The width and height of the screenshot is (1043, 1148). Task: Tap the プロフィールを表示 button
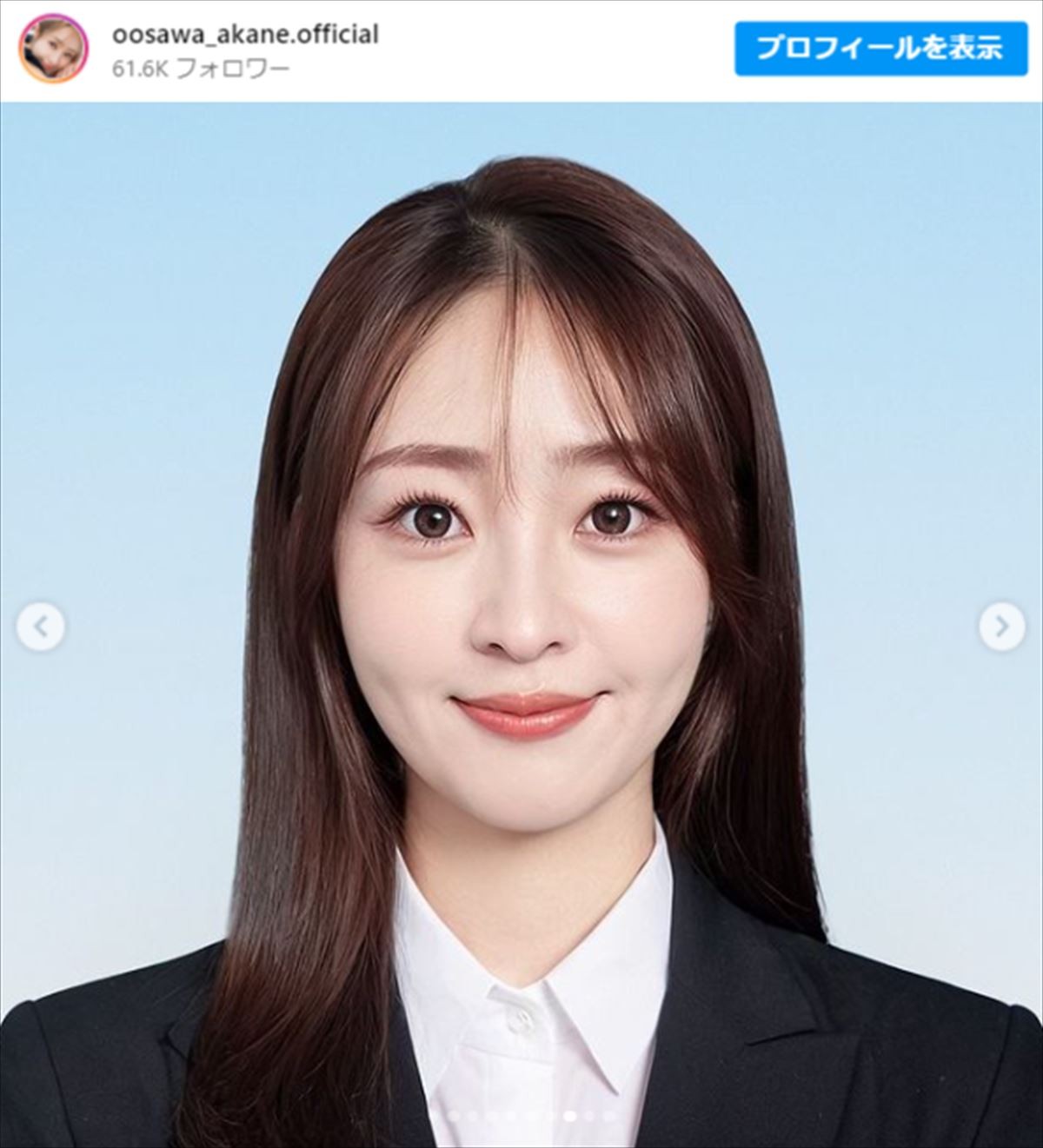pyautogui.click(x=880, y=48)
